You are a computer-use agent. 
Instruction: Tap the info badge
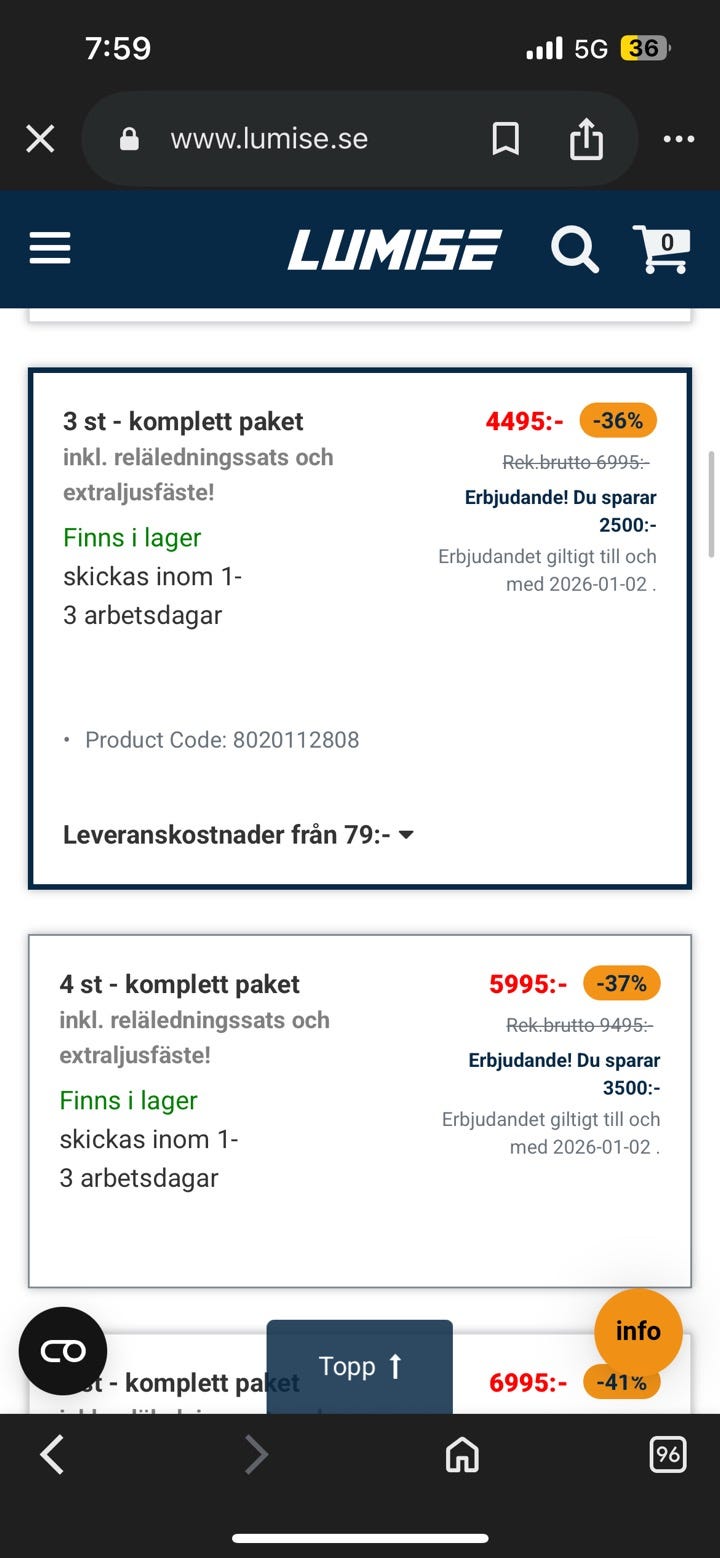coord(638,1331)
